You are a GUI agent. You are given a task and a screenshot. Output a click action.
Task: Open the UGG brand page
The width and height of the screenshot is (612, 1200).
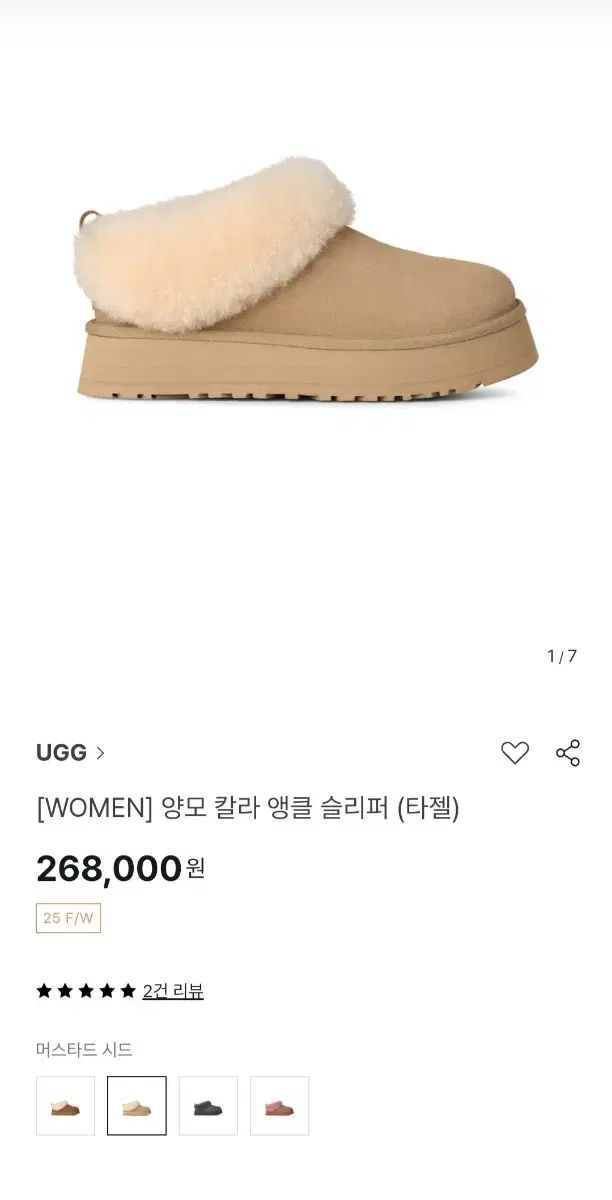[x=70, y=753]
